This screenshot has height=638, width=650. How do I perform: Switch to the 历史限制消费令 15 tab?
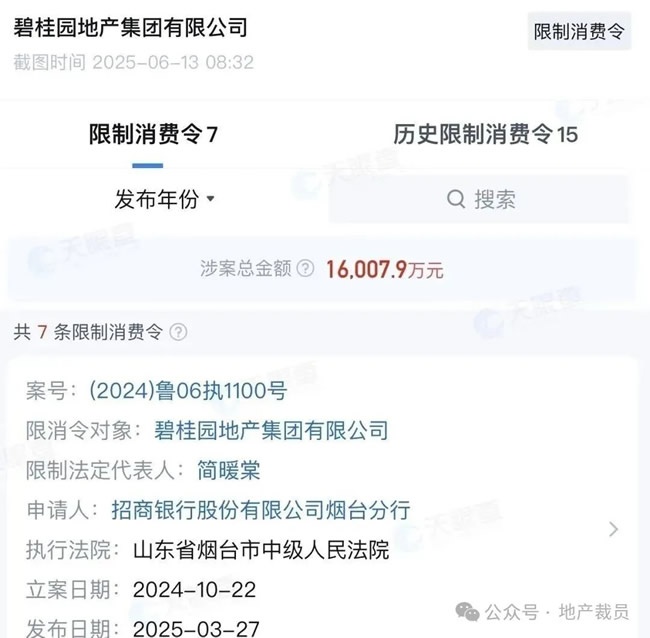pyautogui.click(x=485, y=134)
